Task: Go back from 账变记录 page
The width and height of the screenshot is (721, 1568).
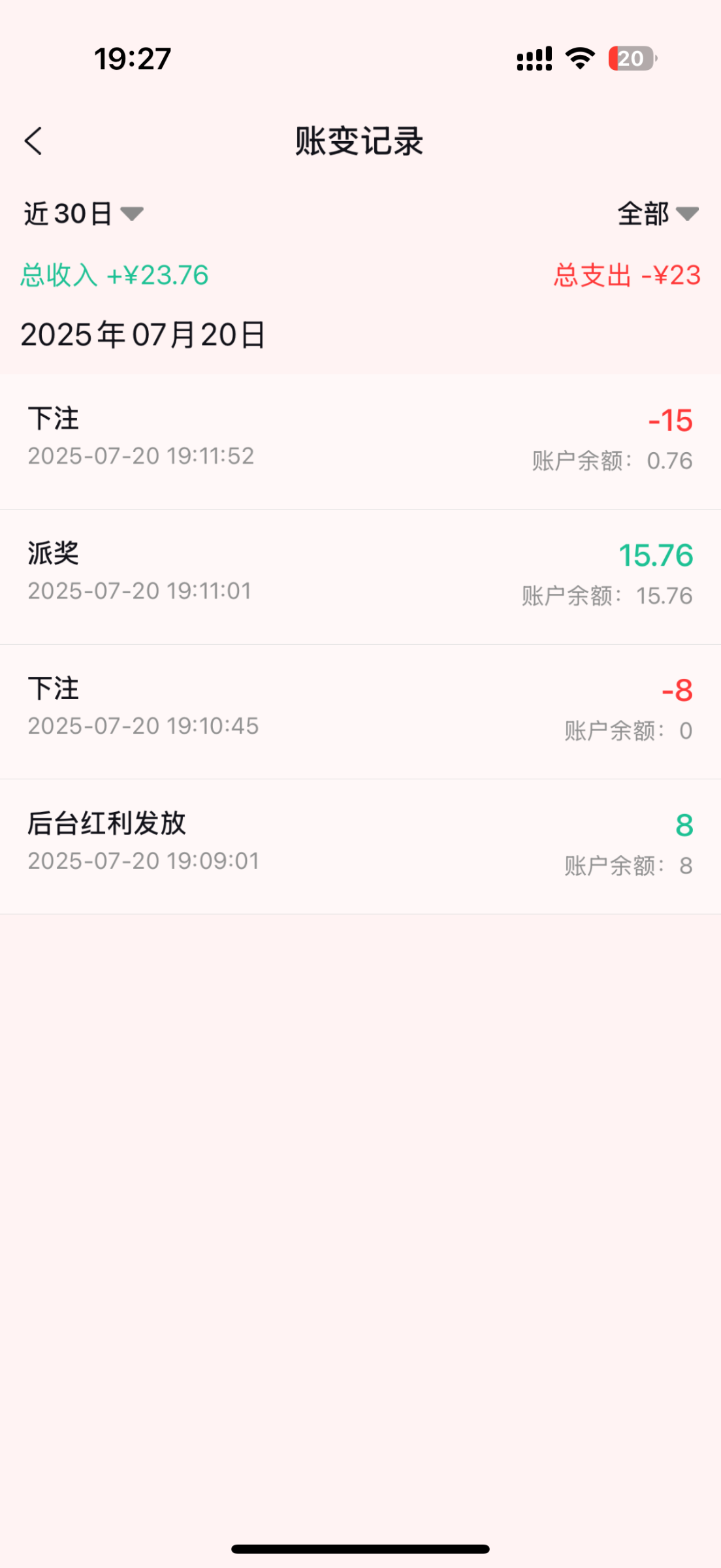Action: (x=34, y=141)
